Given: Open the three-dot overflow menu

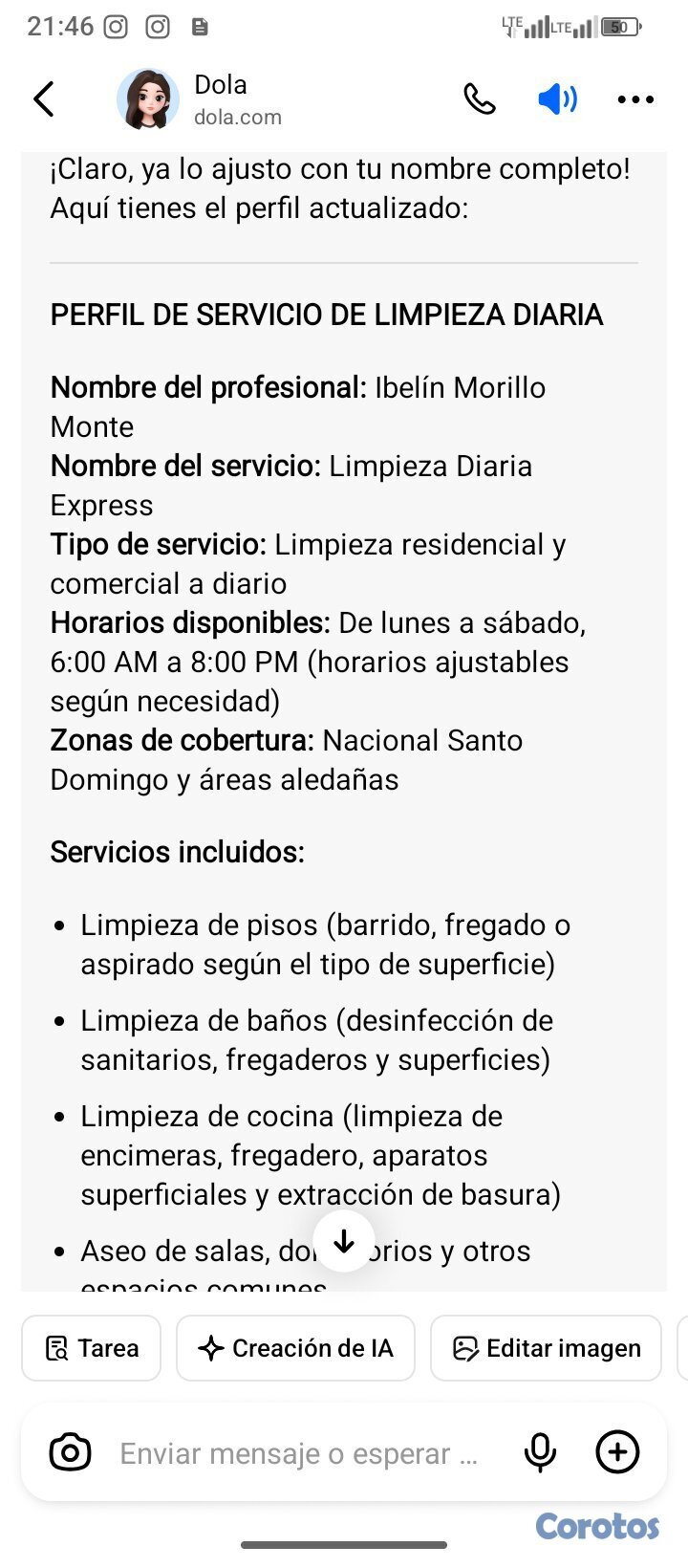Looking at the screenshot, I should point(635,98).
